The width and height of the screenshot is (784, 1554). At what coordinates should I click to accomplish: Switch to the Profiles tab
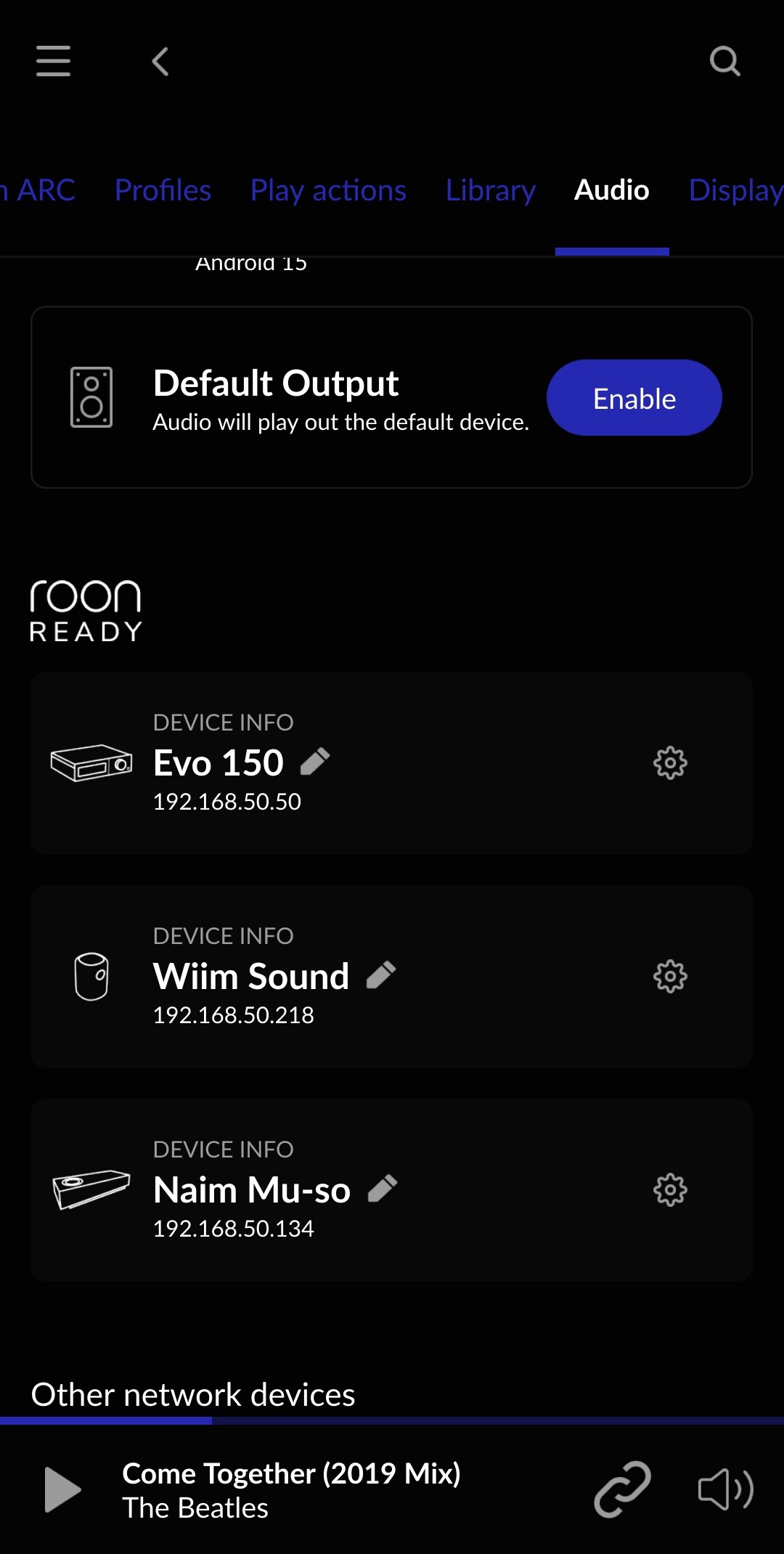point(163,190)
